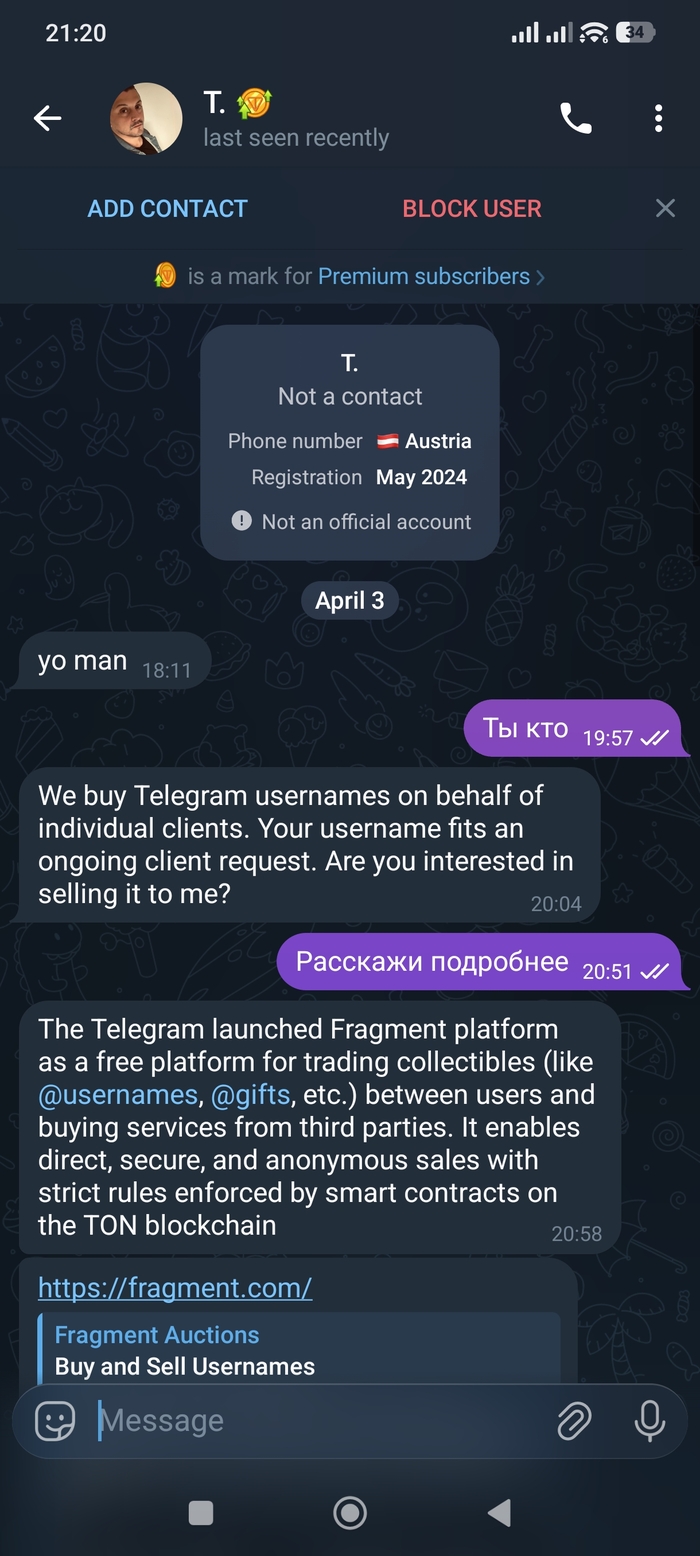Viewport: 700px width, 1556px height.
Task: Record a voice message
Action: [649, 1421]
